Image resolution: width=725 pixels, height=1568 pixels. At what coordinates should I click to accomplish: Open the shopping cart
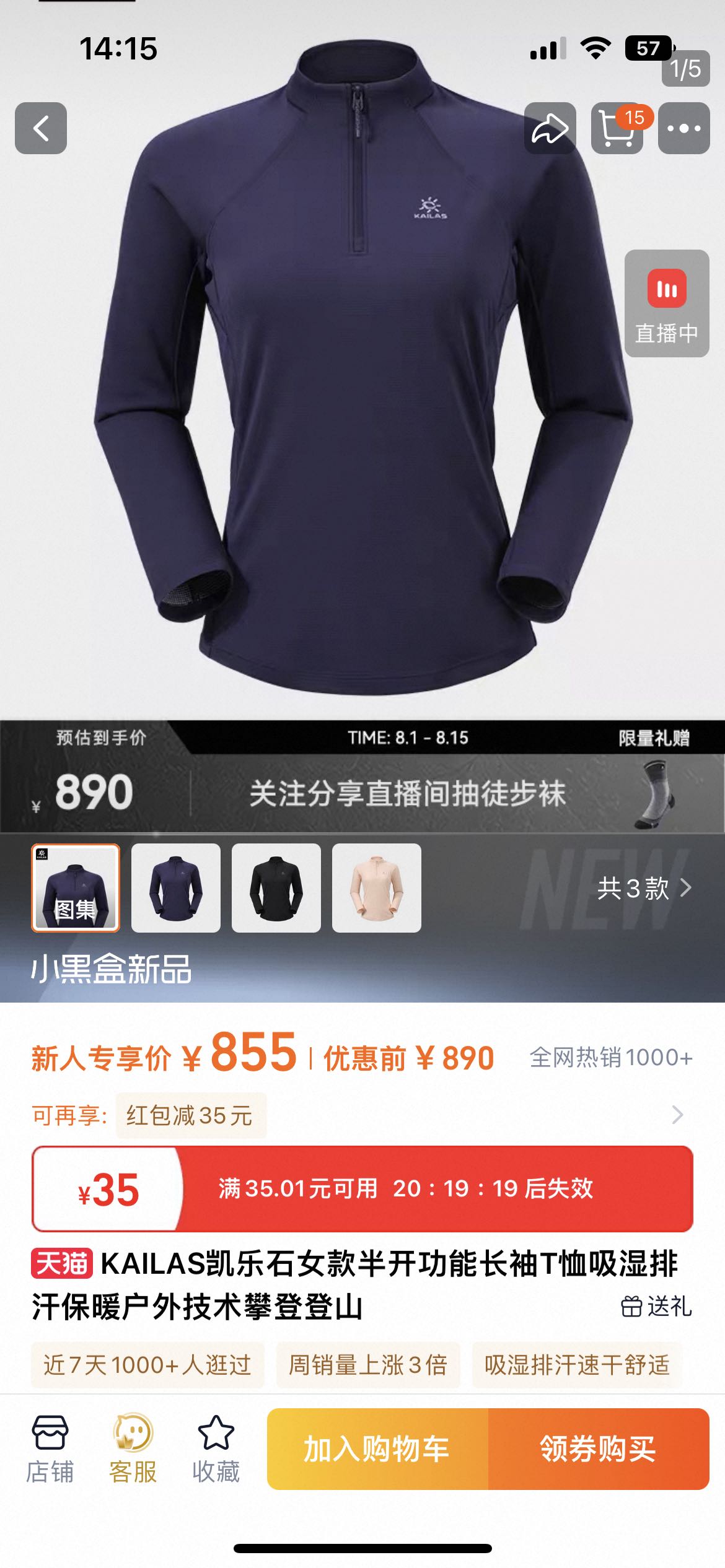tap(617, 128)
